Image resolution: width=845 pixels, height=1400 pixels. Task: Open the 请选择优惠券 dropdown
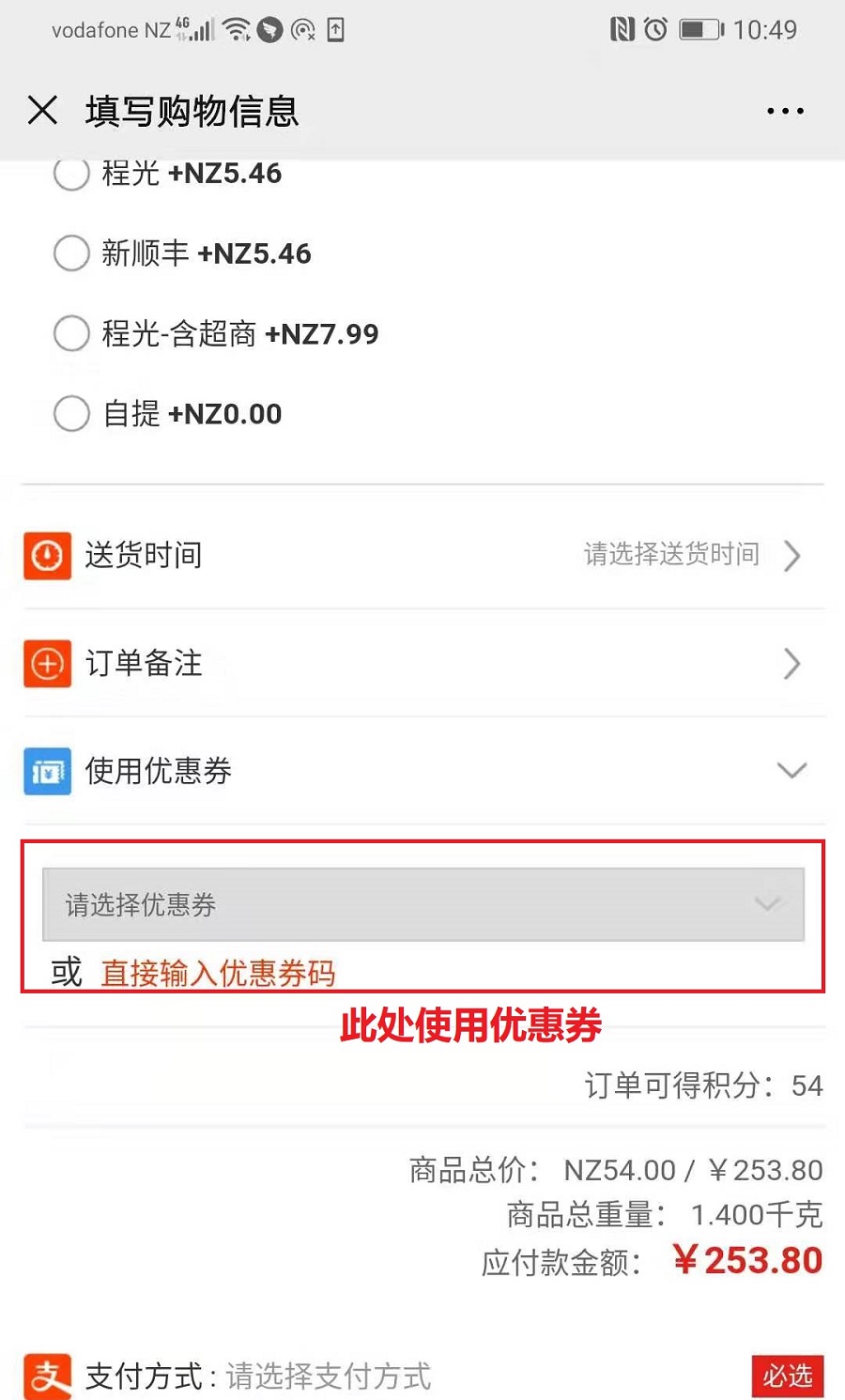pyautogui.click(x=423, y=904)
